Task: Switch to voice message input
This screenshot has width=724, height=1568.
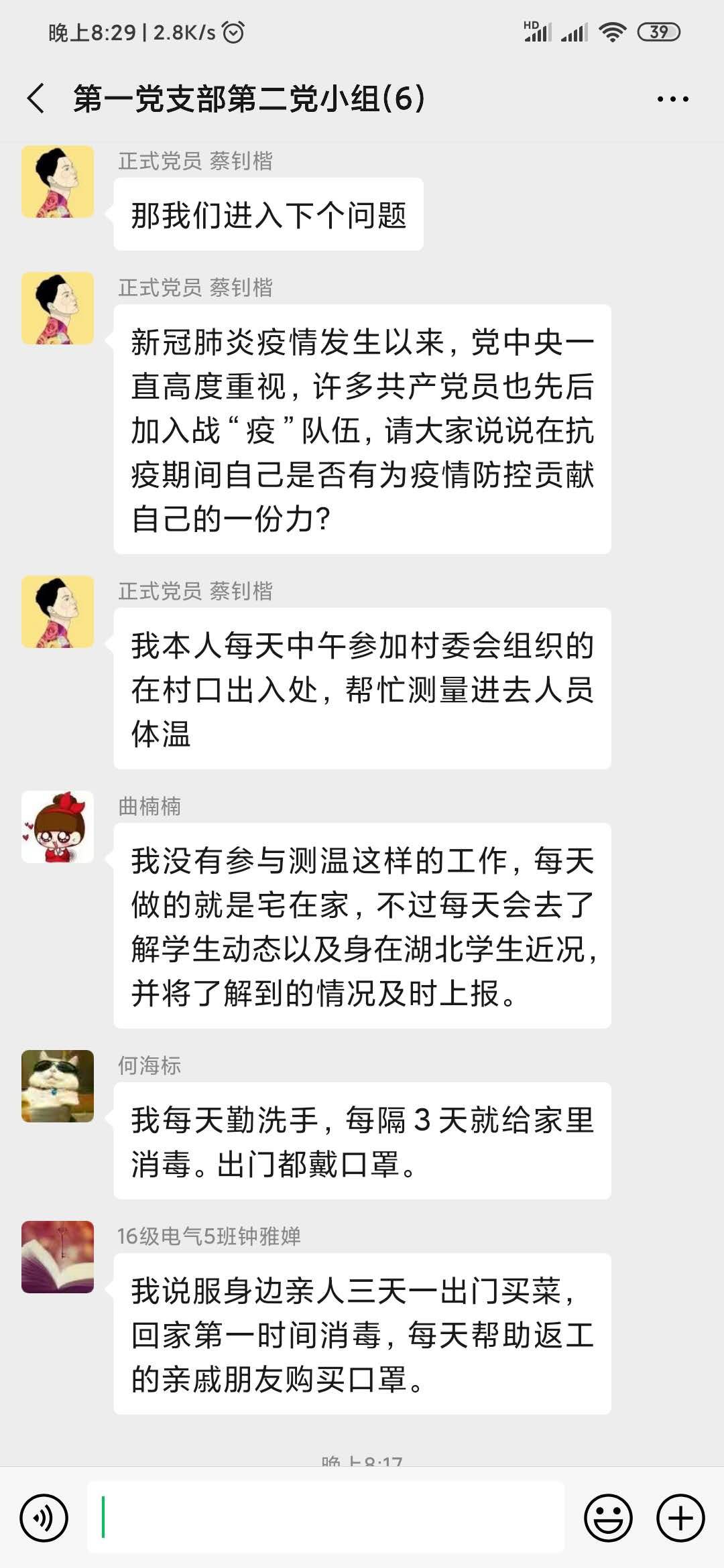Action: 44,1518
